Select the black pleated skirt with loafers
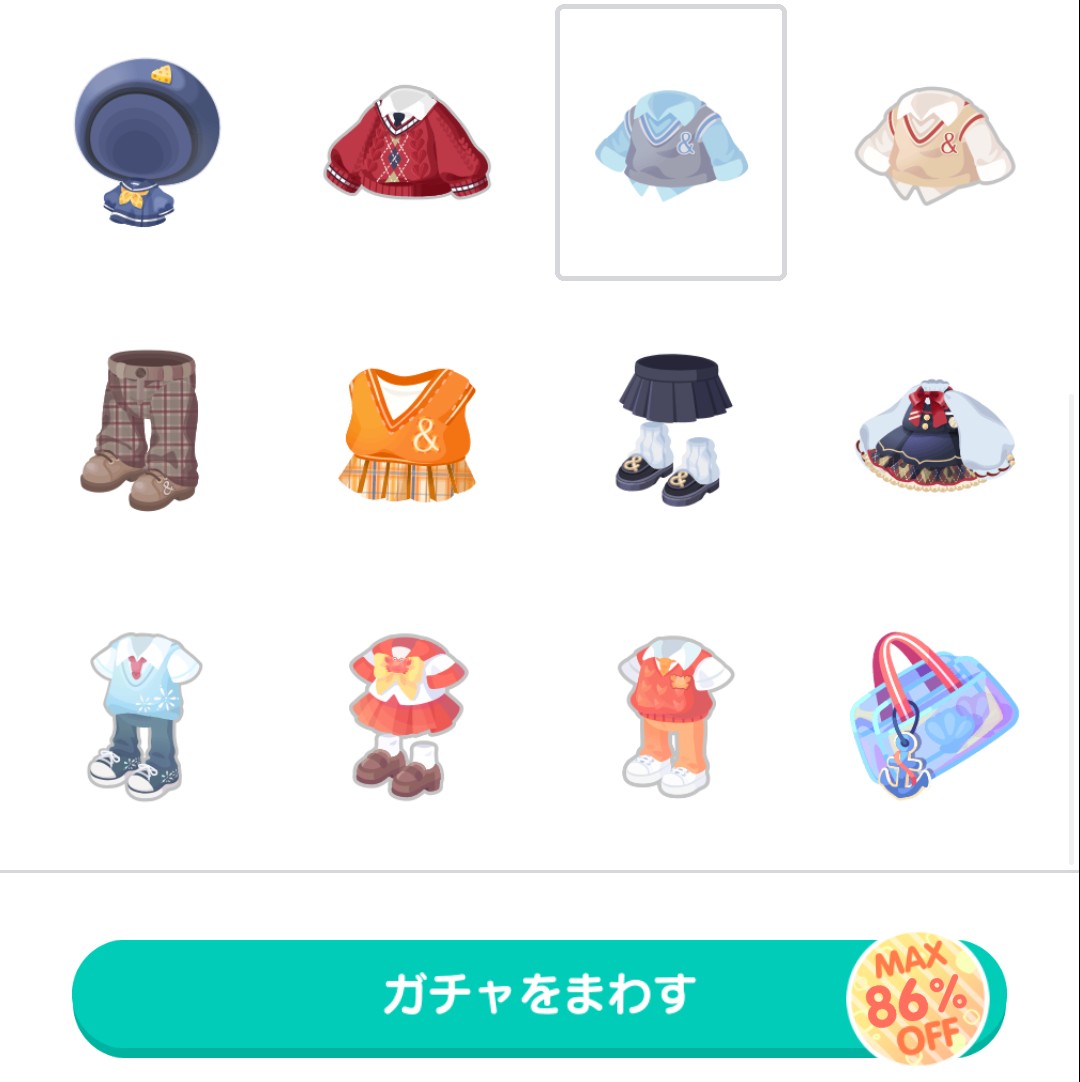The height and width of the screenshot is (1082, 1080). click(671, 430)
